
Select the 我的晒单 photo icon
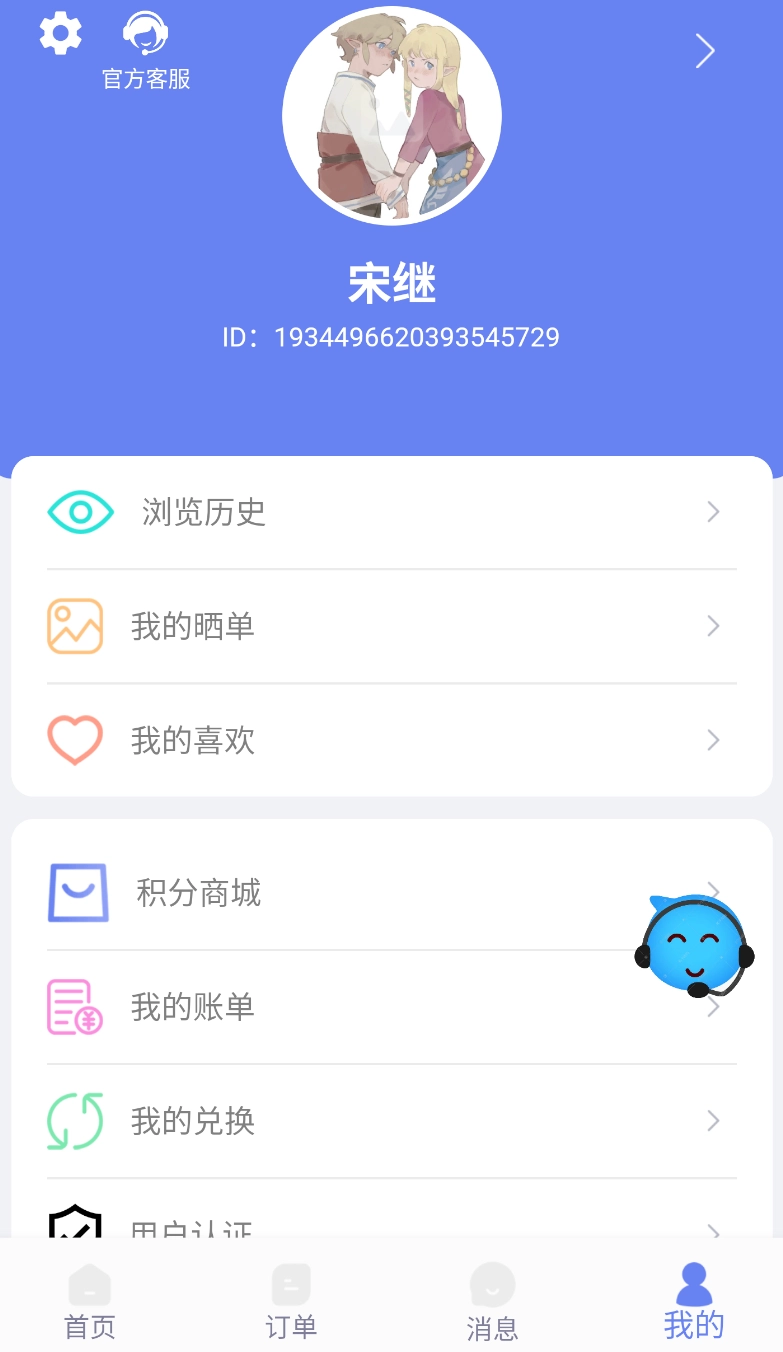click(x=75, y=626)
